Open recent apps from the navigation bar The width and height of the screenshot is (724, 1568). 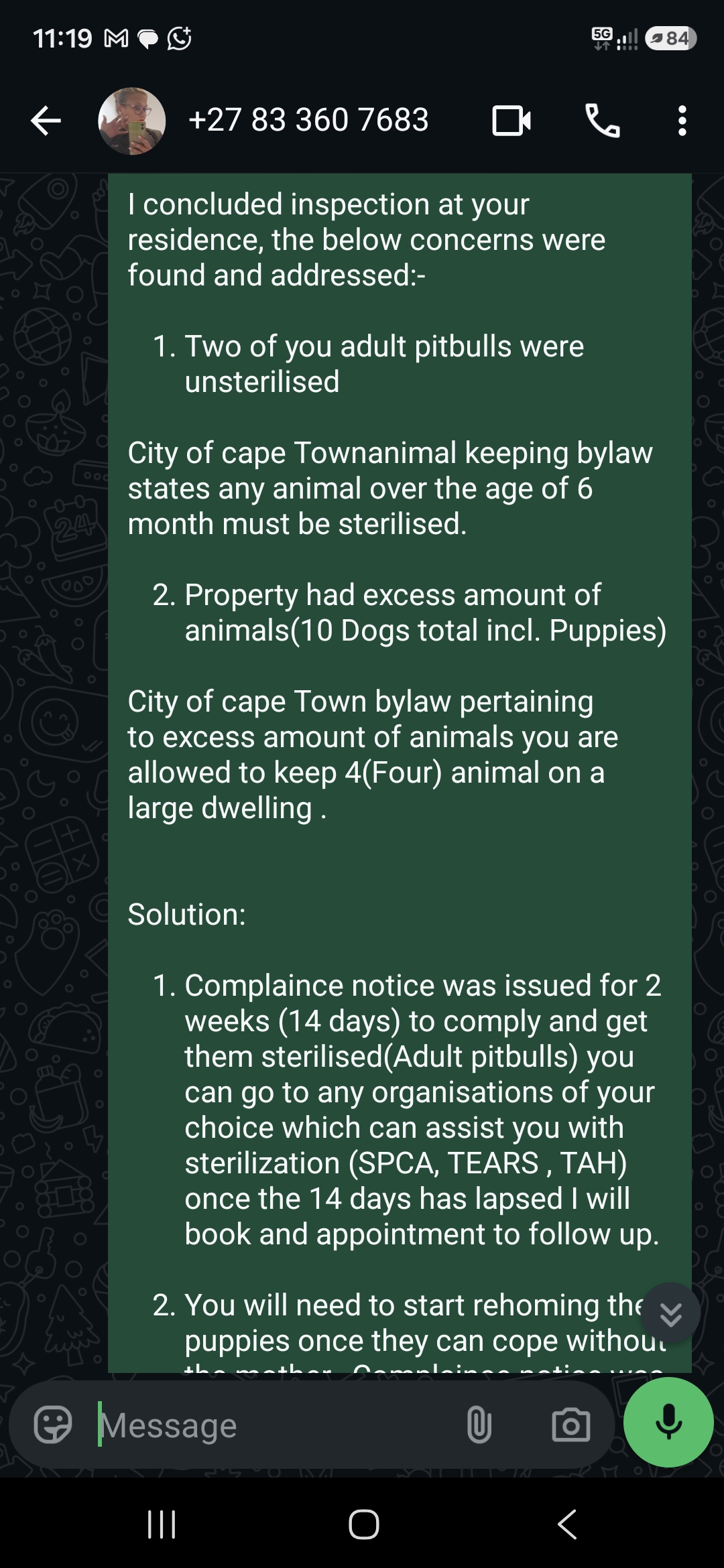pos(162,1524)
